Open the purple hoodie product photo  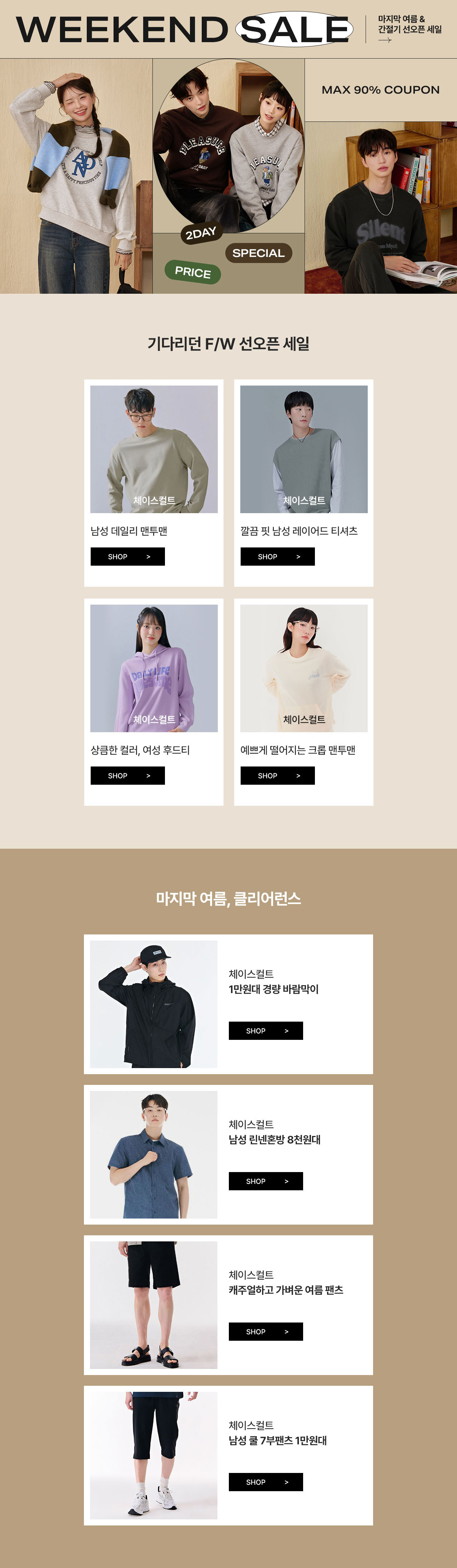[x=154, y=668]
